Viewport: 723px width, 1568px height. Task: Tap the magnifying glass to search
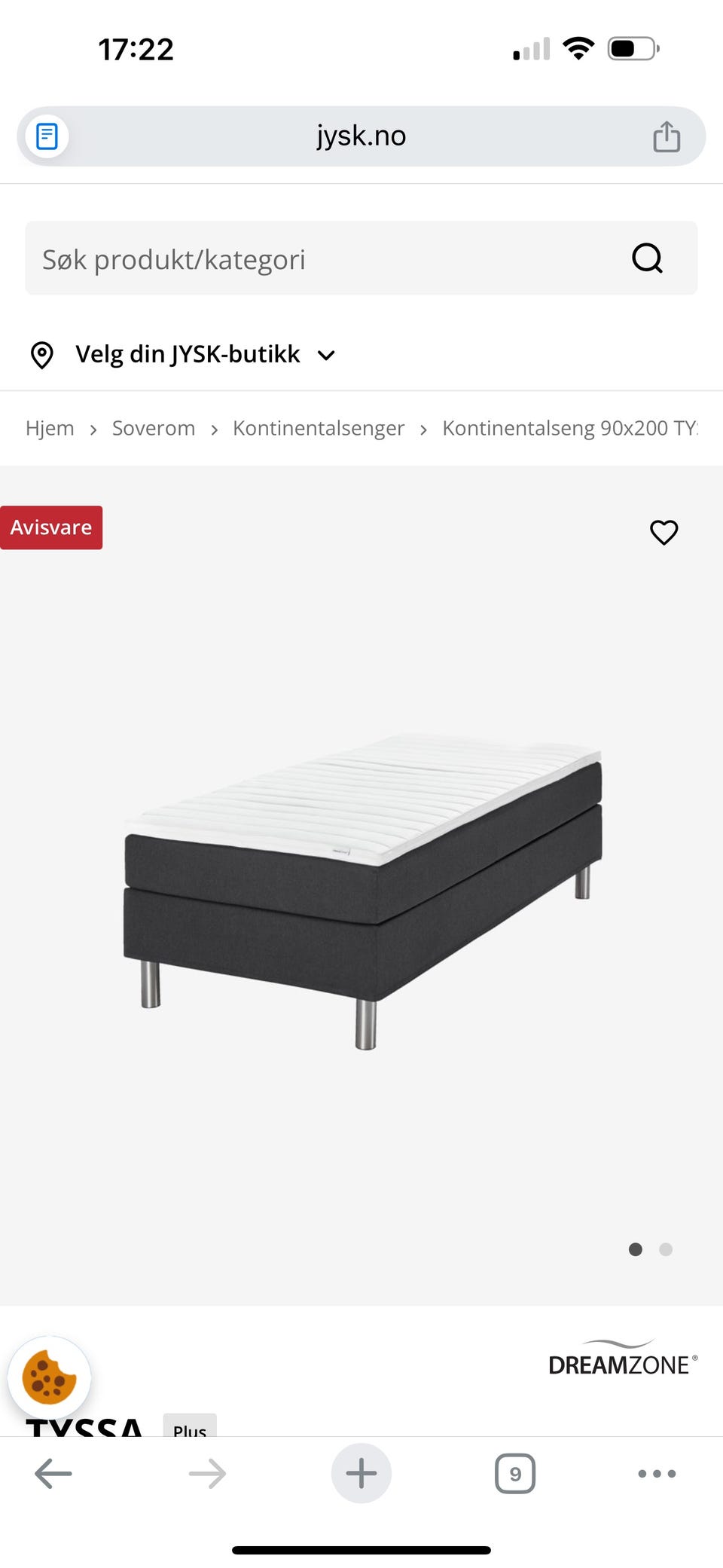pyautogui.click(x=647, y=258)
